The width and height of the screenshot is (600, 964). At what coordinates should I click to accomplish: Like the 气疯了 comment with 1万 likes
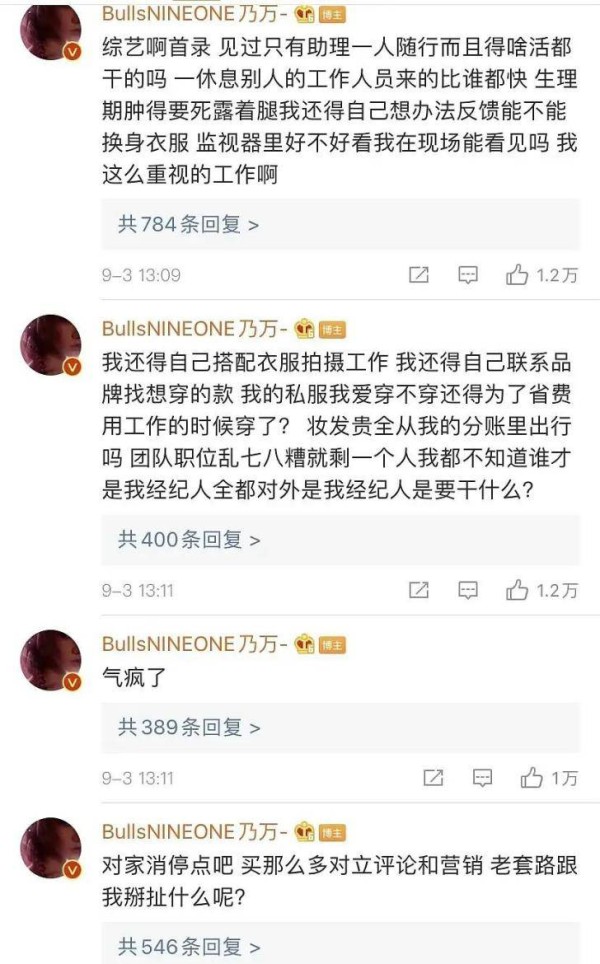tap(548, 777)
